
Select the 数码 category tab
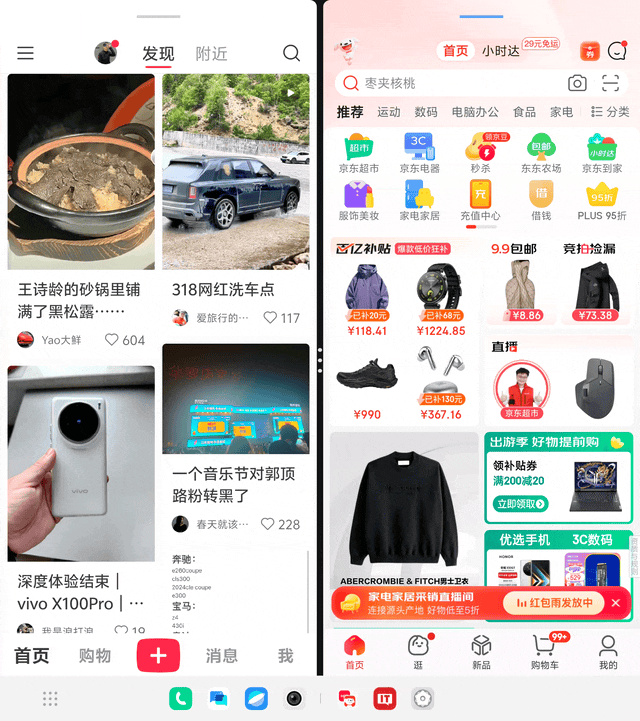426,112
